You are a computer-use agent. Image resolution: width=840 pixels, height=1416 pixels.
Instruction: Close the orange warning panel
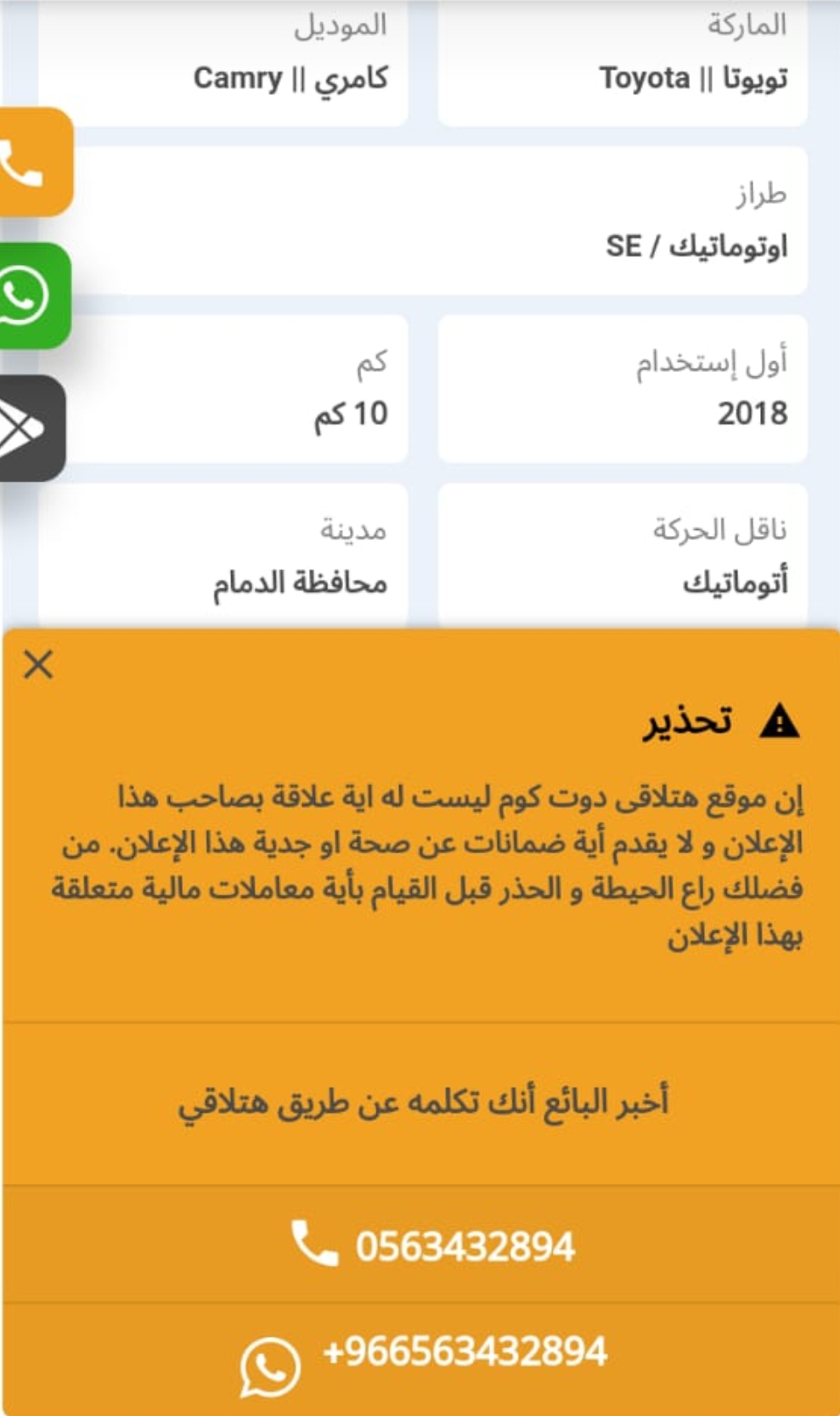tap(39, 664)
